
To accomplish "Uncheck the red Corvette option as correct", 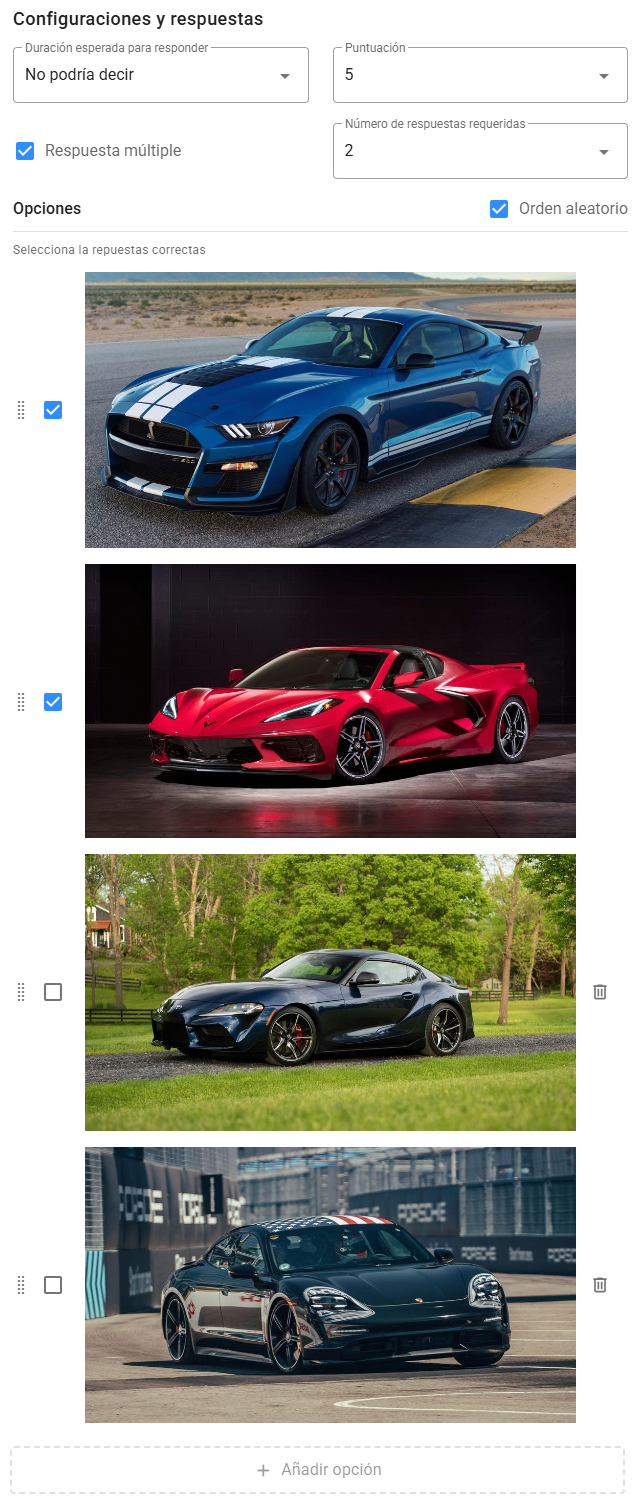I will [x=53, y=702].
